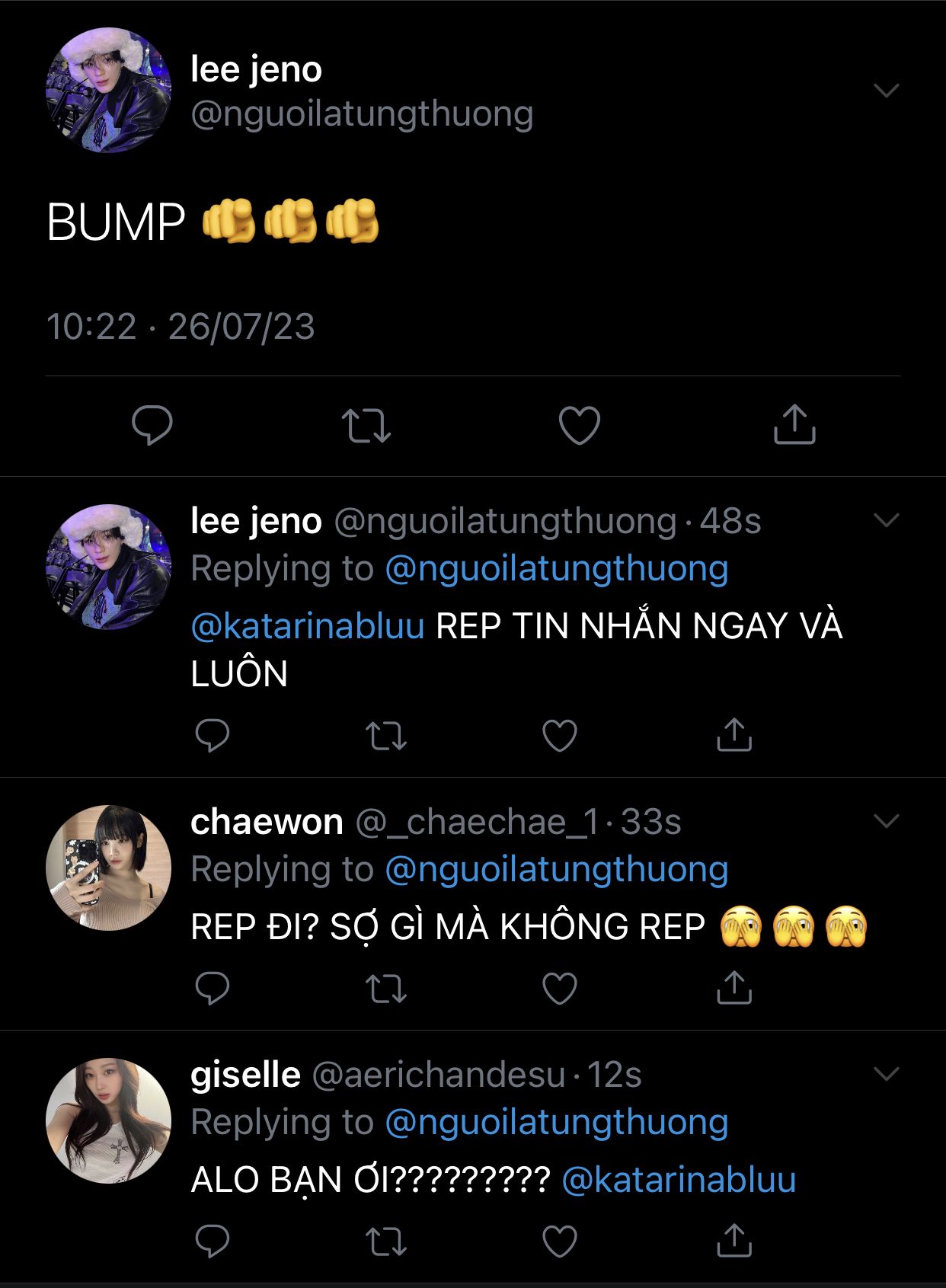Open @katarinabluu mention in giselle's reply
This screenshot has width=946, height=1288.
pos(679,1180)
